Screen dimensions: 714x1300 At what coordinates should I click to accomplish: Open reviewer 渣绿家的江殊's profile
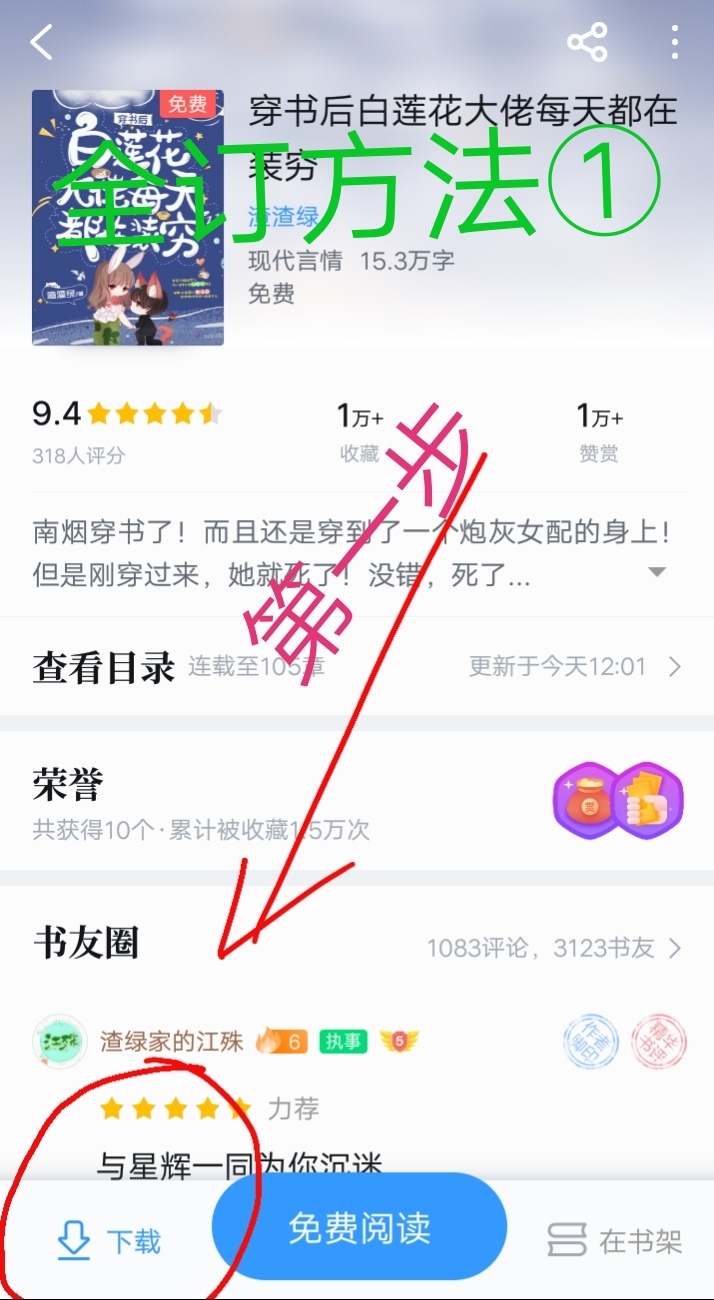pyautogui.click(x=171, y=1041)
